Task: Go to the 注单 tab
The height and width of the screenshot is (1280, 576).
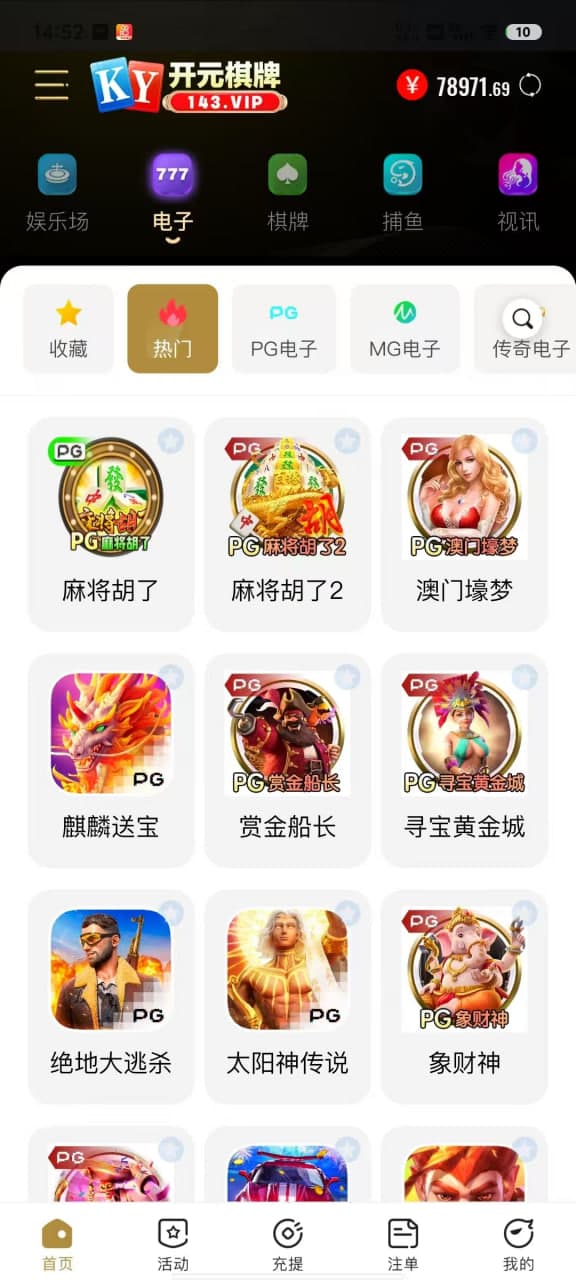Action: [x=403, y=1244]
